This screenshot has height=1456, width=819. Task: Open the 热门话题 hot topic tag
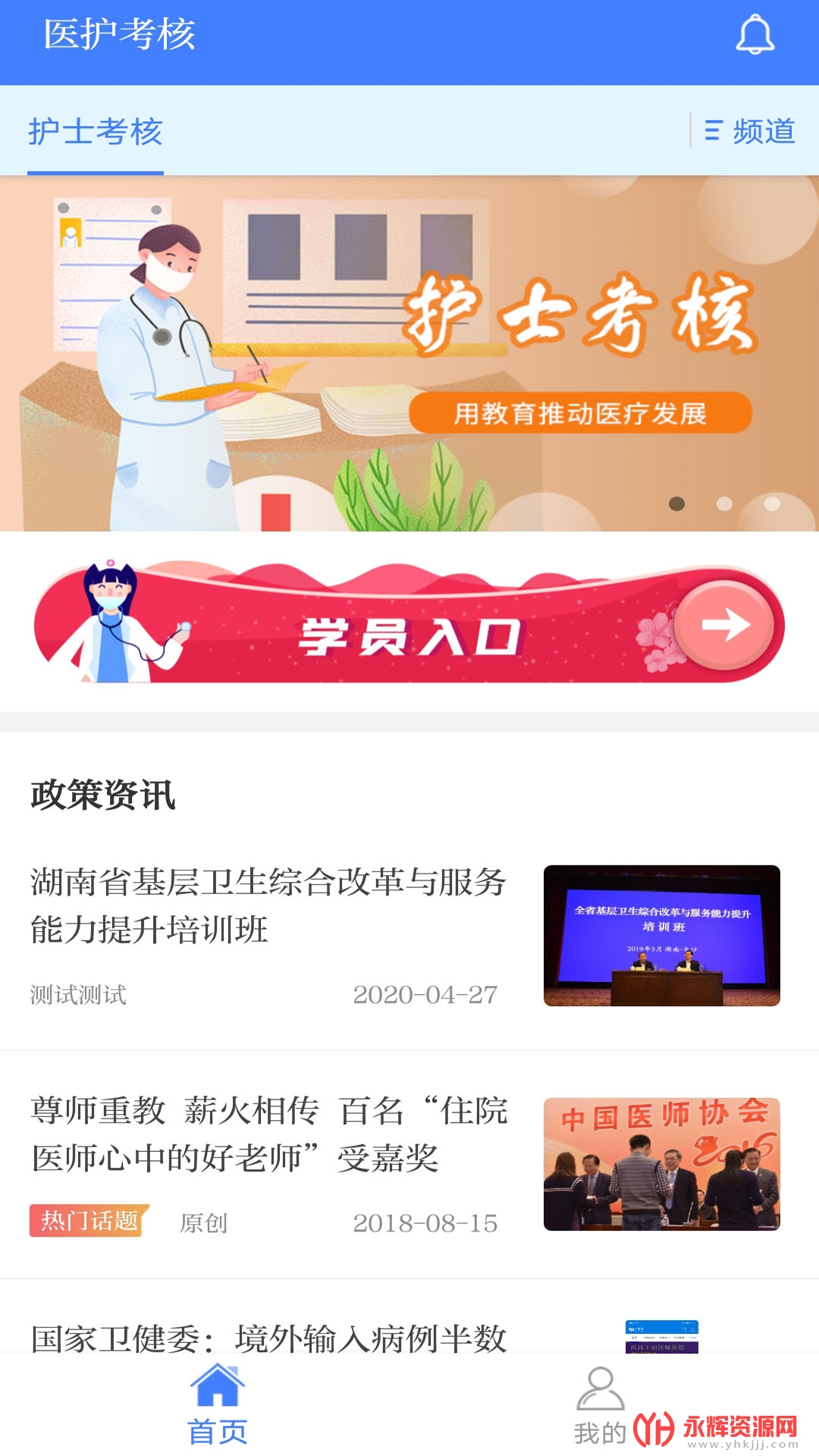point(89,1221)
